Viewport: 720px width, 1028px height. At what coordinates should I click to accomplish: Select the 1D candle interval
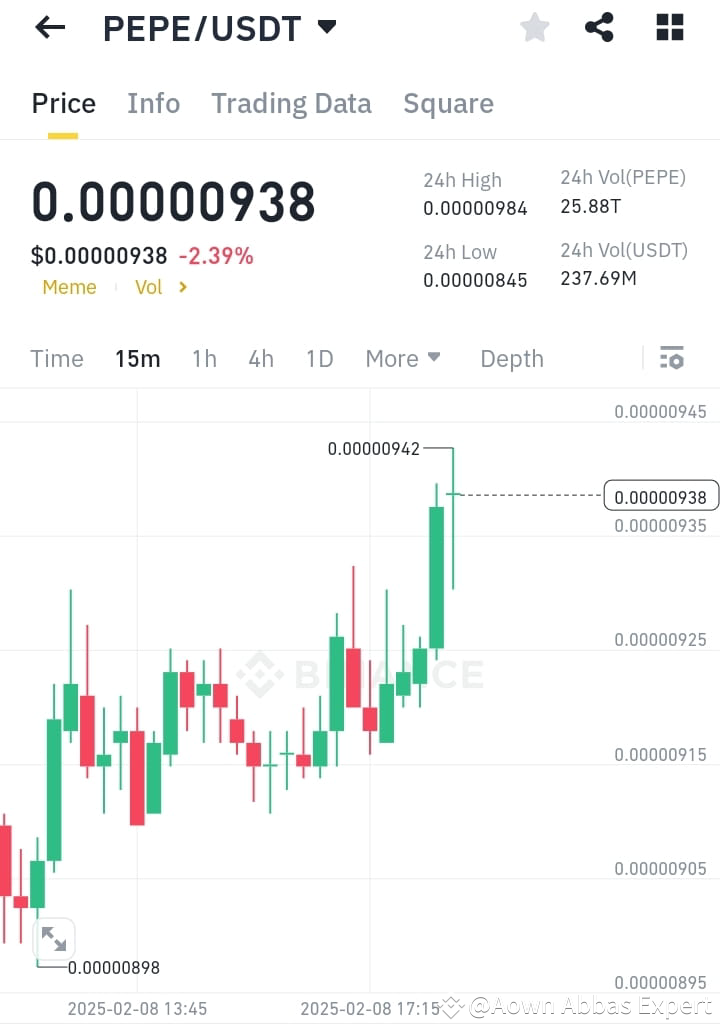pyautogui.click(x=319, y=358)
